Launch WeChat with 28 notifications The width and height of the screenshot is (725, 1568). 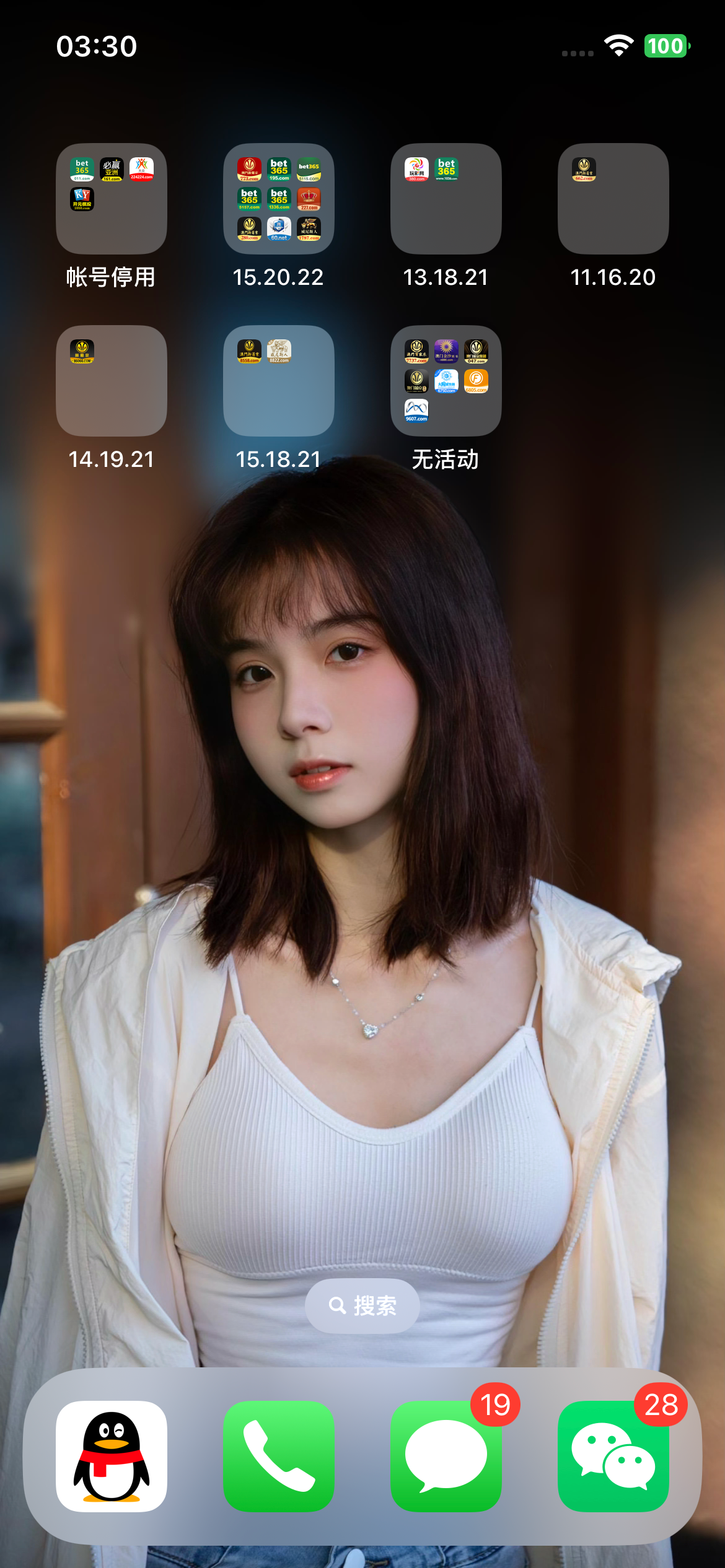(613, 1456)
